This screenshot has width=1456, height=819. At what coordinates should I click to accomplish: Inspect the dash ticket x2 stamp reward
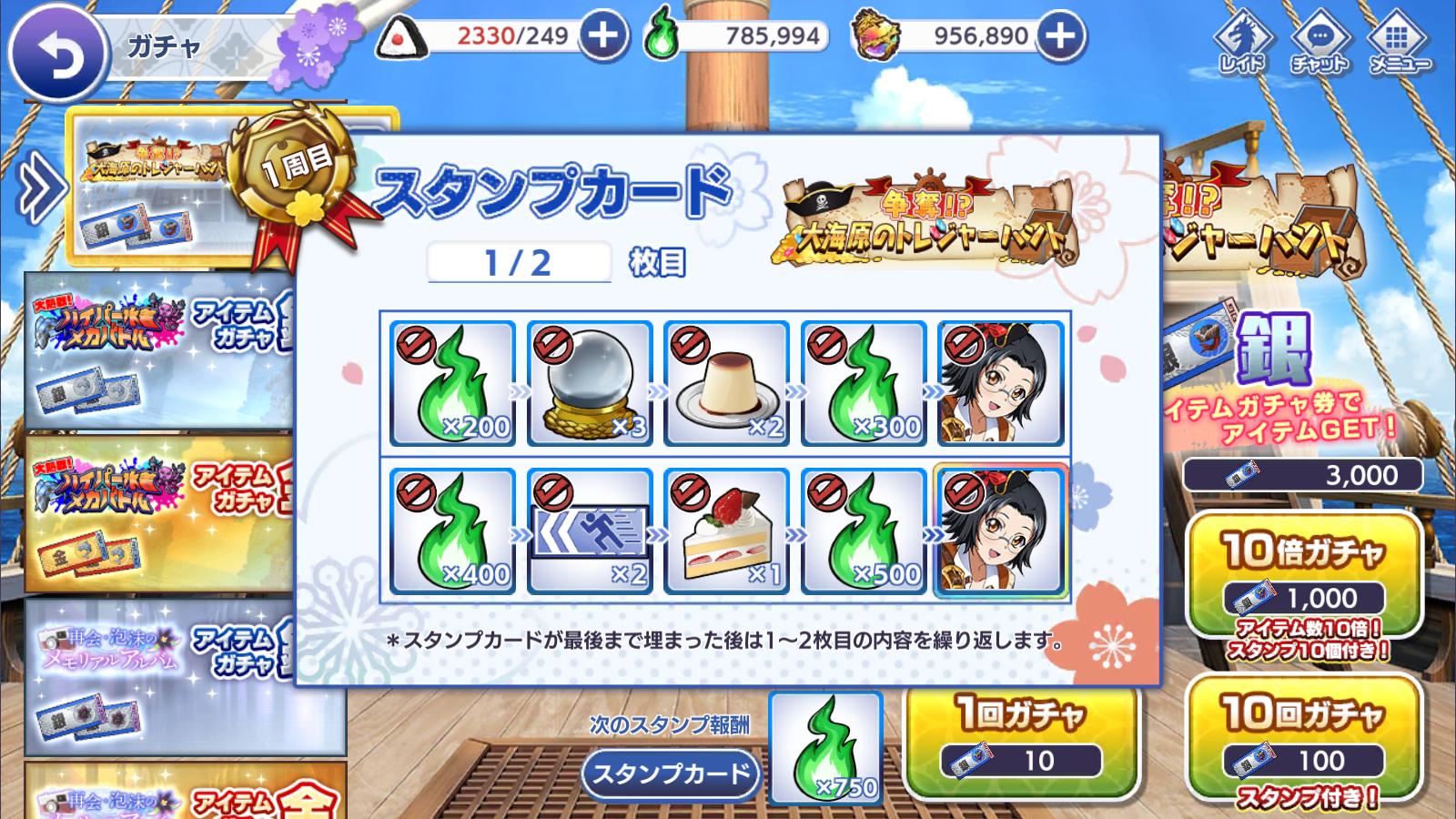pos(589,531)
